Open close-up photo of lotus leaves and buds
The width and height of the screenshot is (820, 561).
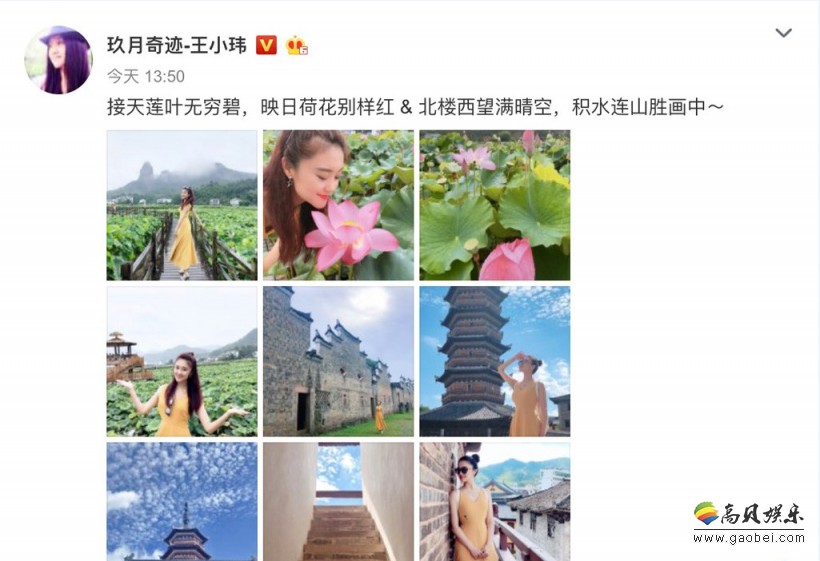tap(495, 205)
